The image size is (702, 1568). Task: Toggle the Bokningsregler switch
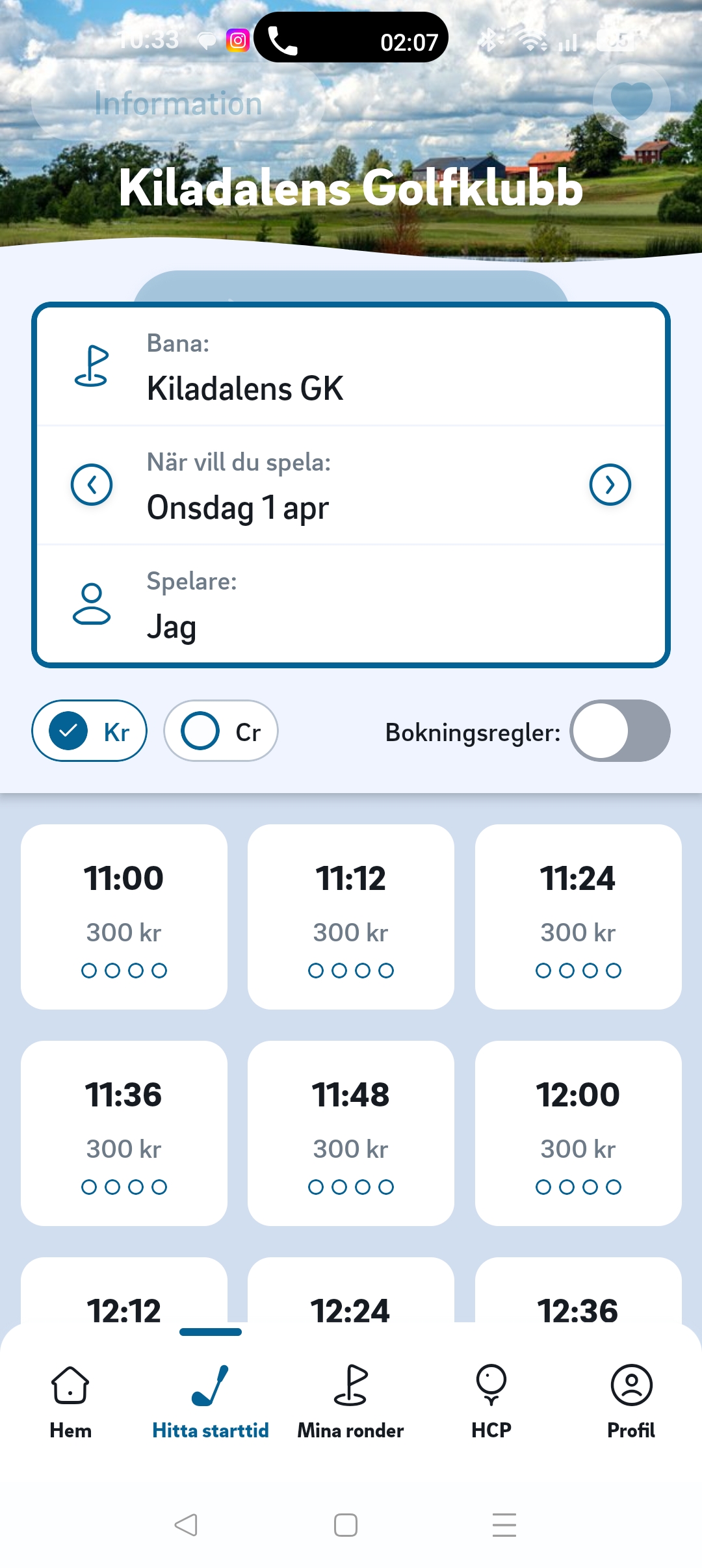pos(619,731)
